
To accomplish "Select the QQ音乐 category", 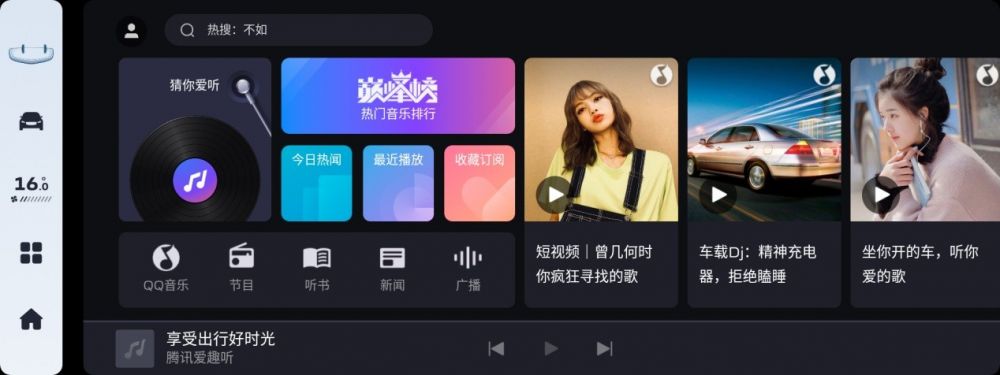I will point(166,268).
